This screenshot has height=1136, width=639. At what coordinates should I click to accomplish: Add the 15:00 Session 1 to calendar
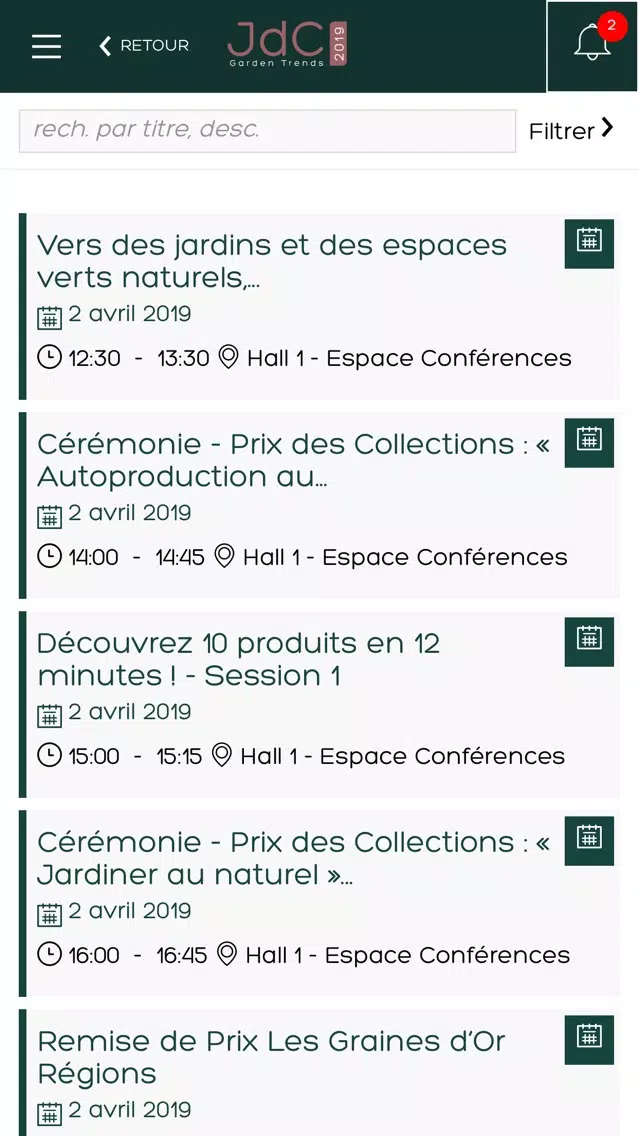tap(589, 642)
